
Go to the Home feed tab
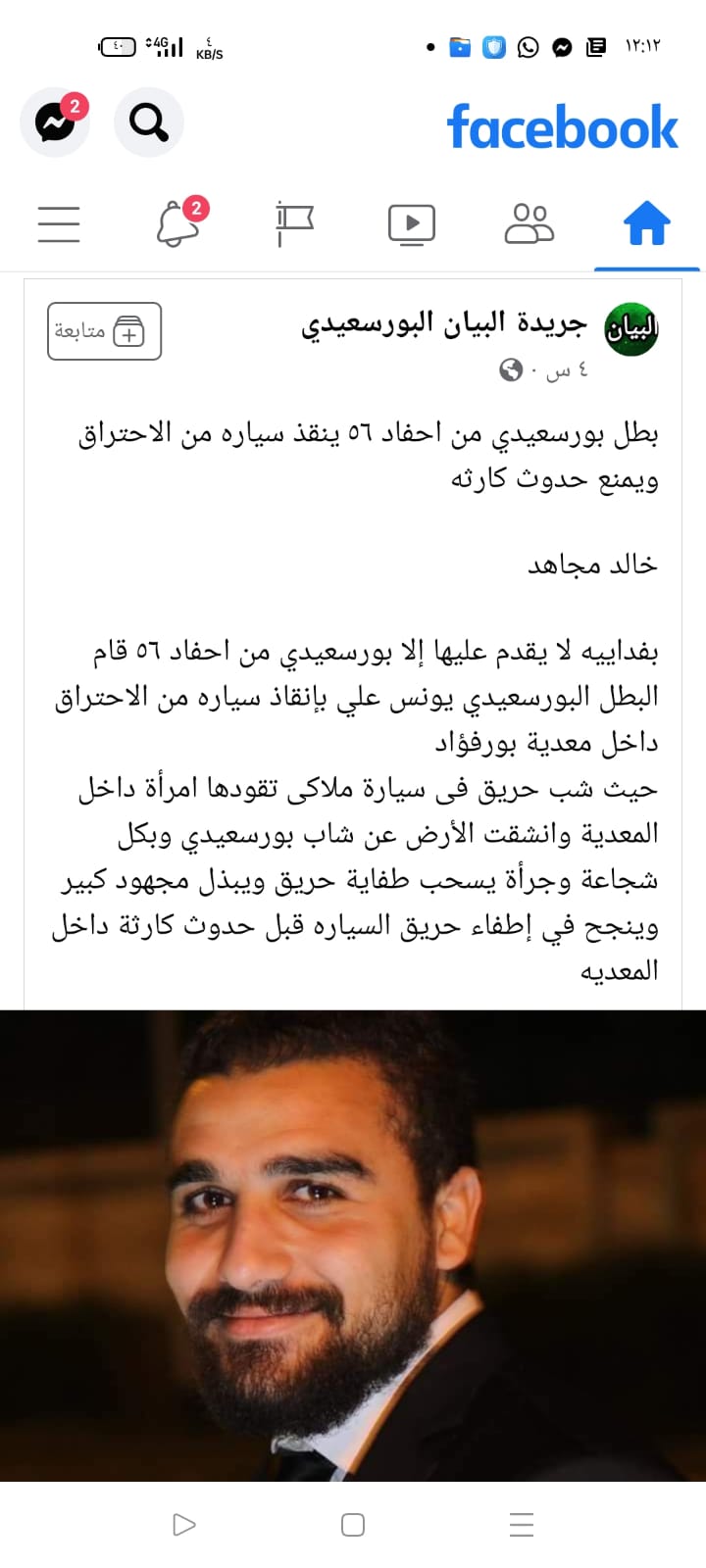[x=647, y=224]
